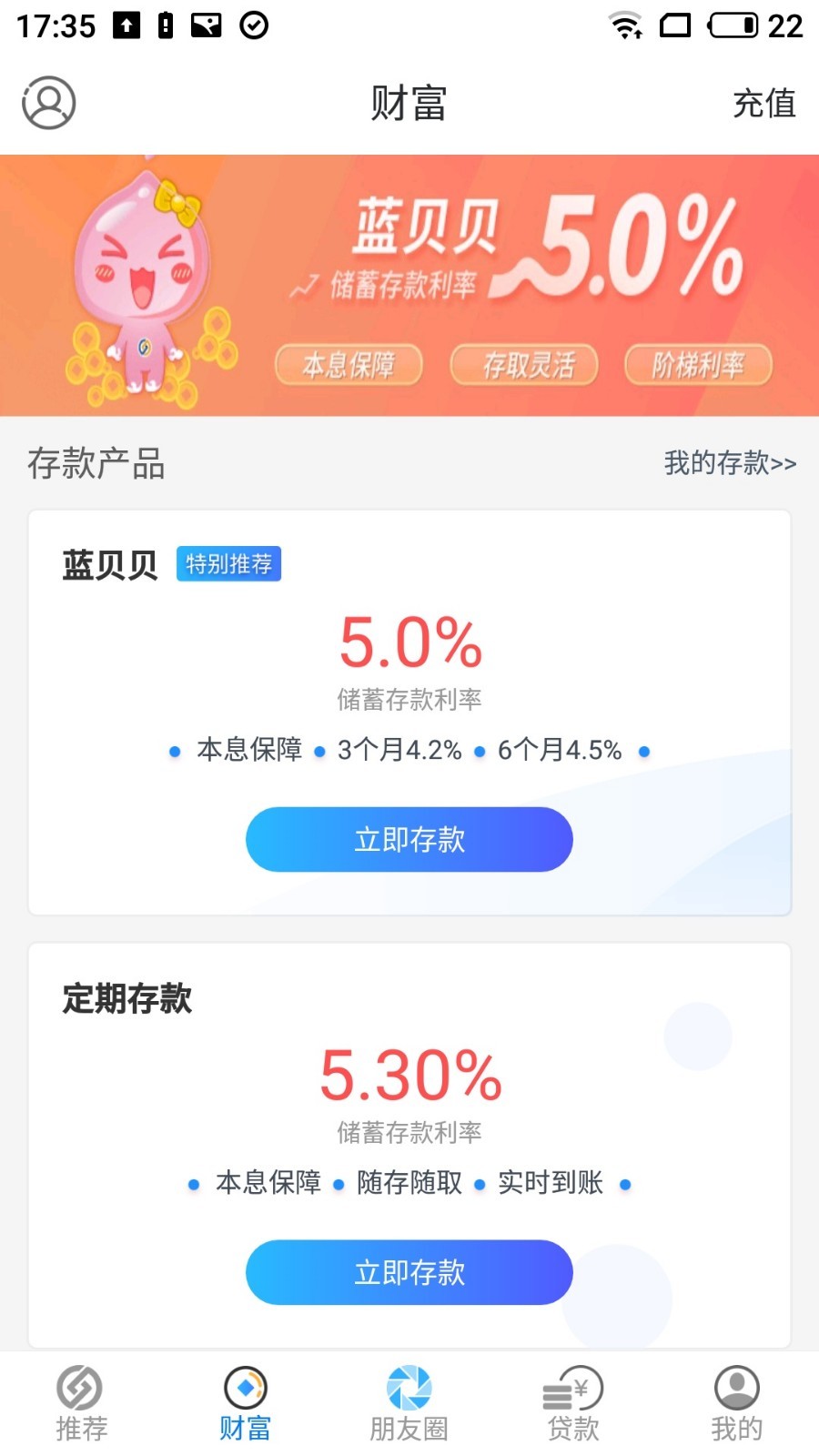Tap 立即存款 under the 蓝贝贝 product
This screenshot has width=819, height=1456.
409,839
